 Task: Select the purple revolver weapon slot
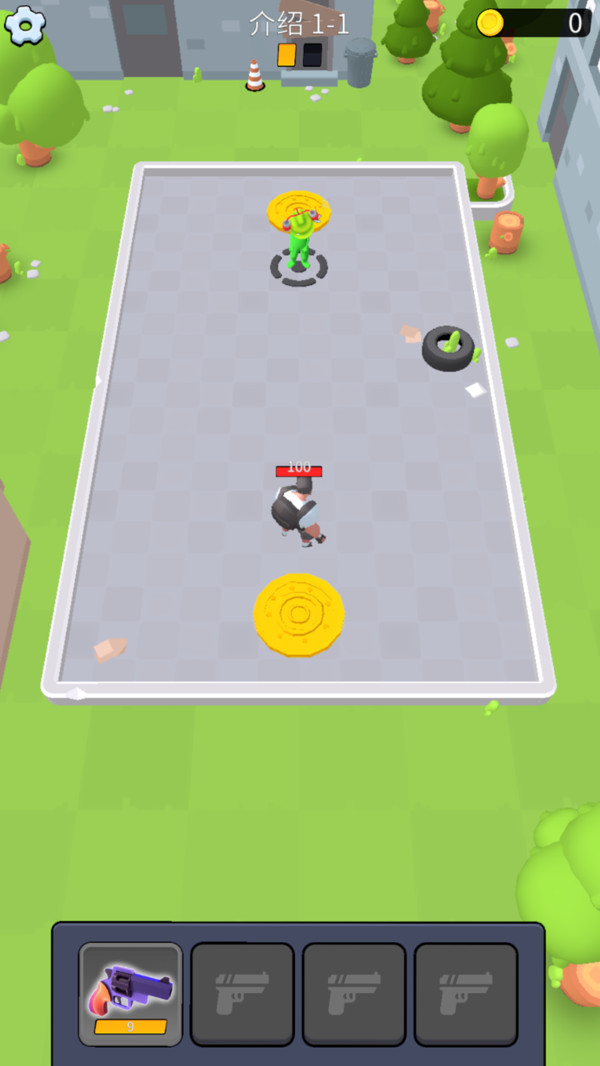pos(130,993)
